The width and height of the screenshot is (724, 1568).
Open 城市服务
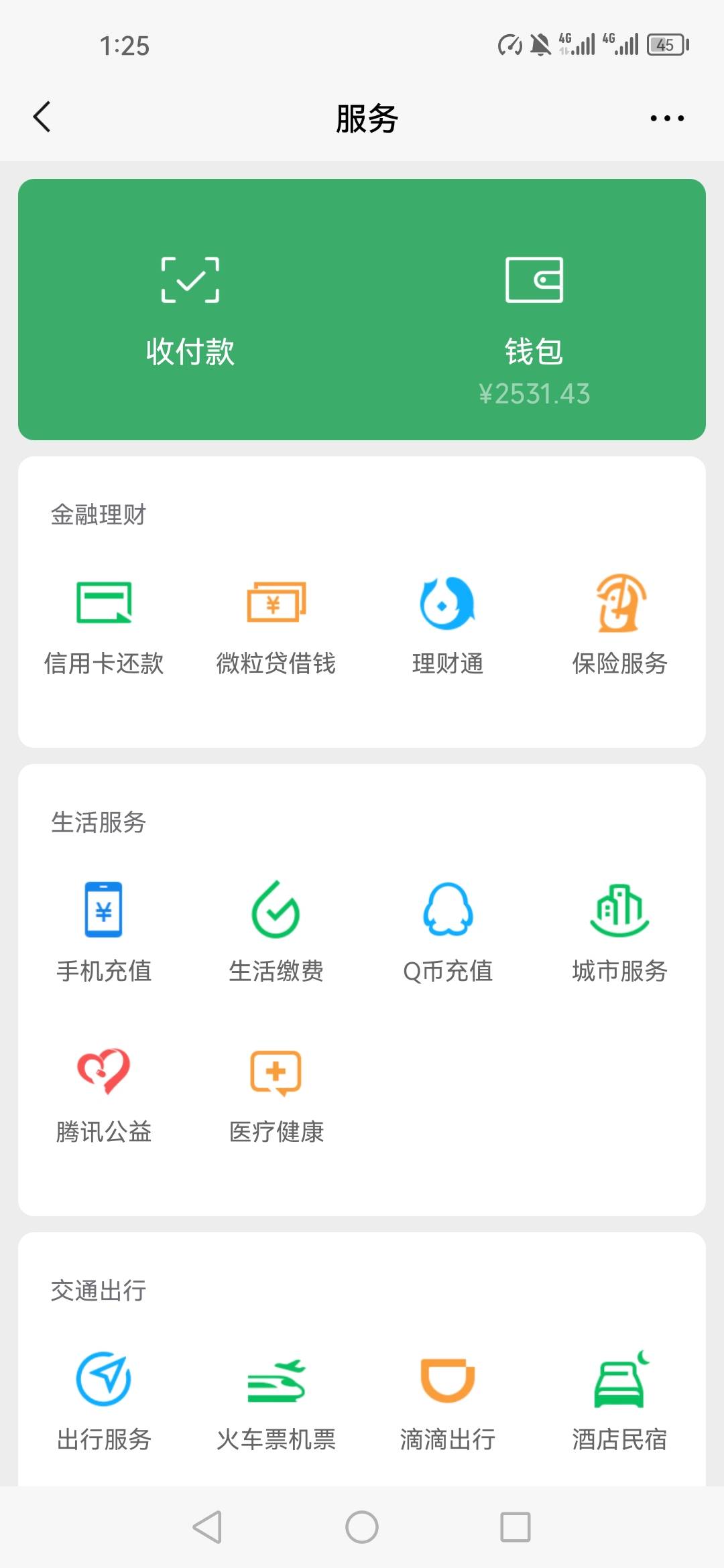coord(620,932)
